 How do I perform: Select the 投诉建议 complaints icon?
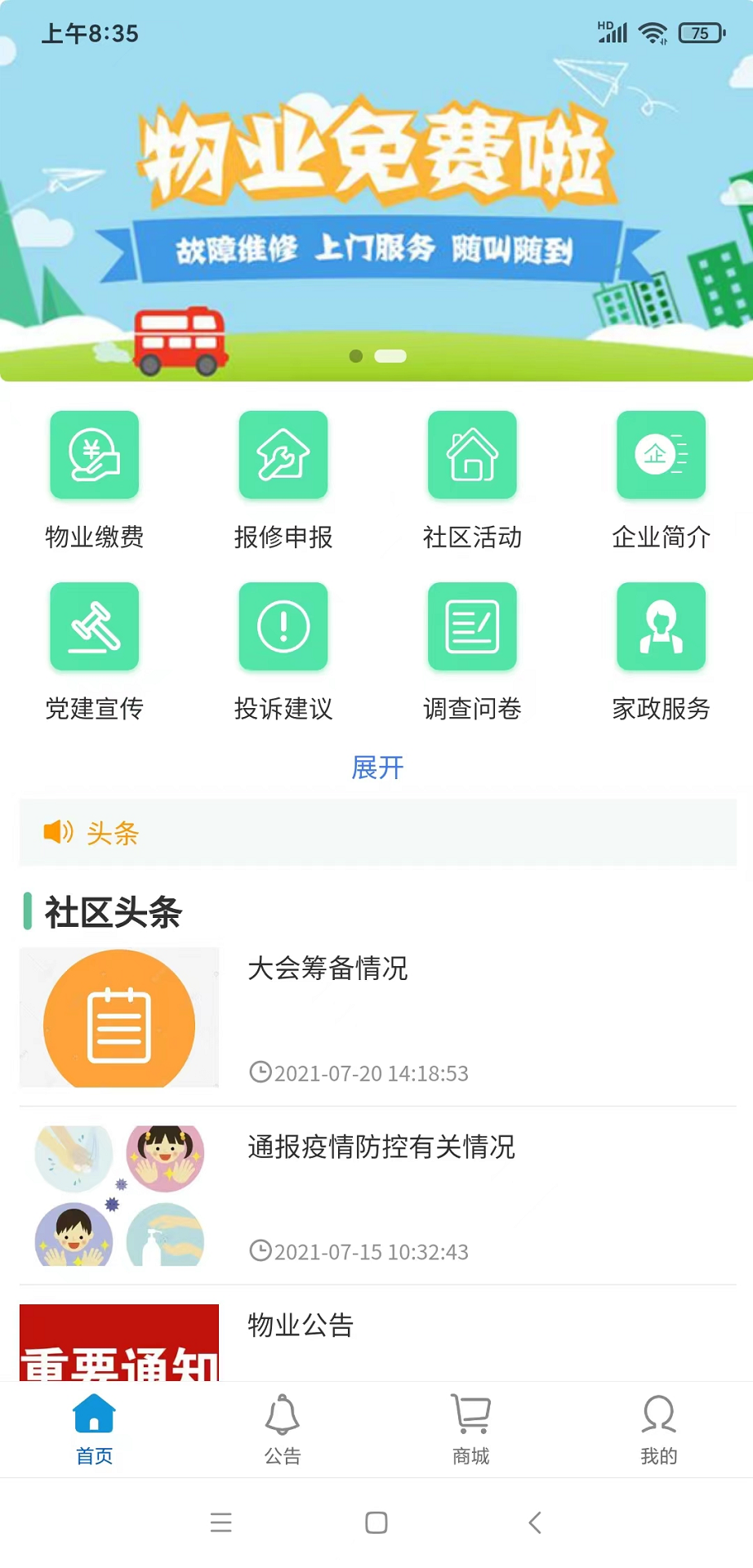tap(283, 626)
